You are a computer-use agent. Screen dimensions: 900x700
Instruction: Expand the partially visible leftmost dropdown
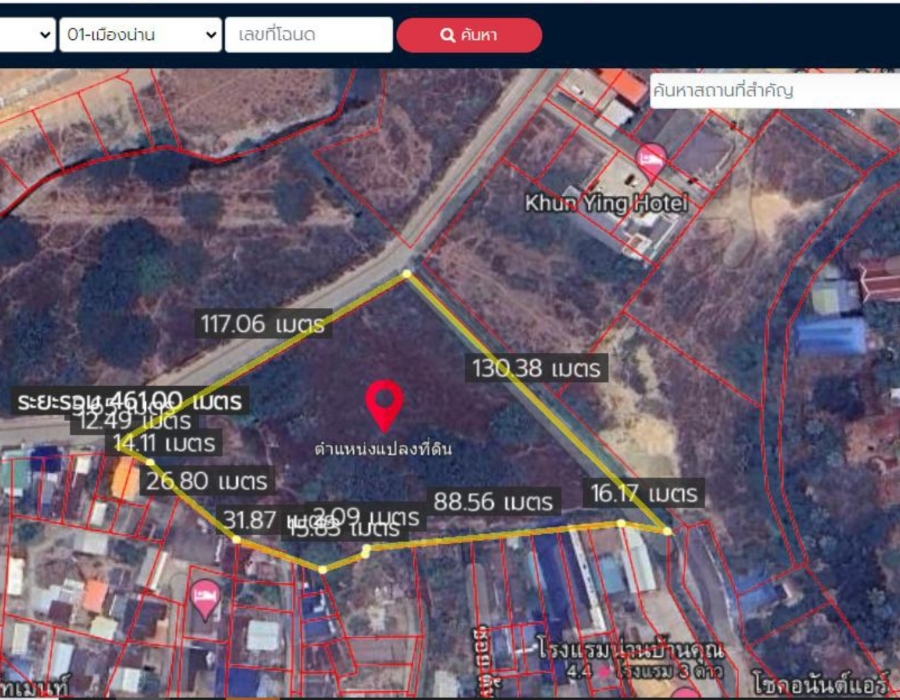(x=27, y=35)
